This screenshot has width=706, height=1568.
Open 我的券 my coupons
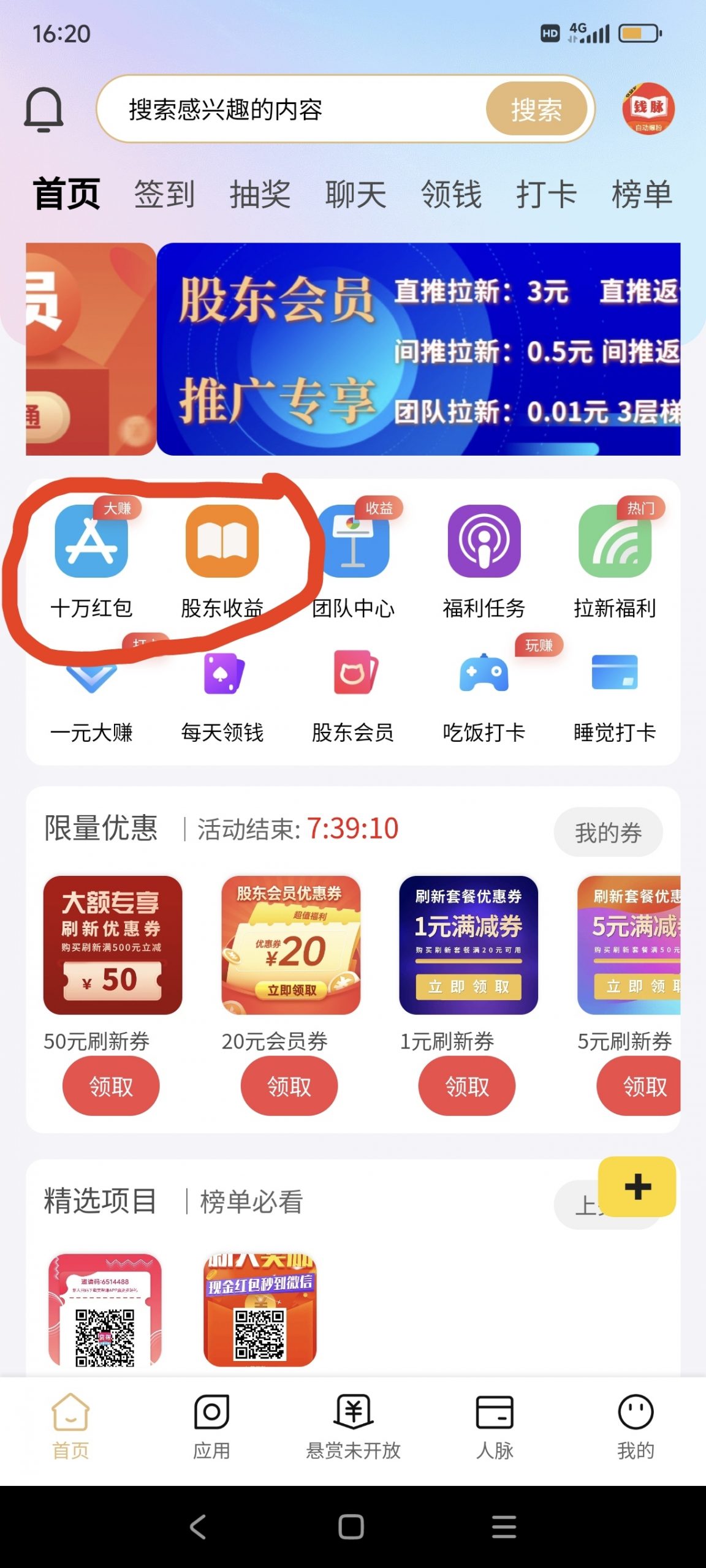608,831
